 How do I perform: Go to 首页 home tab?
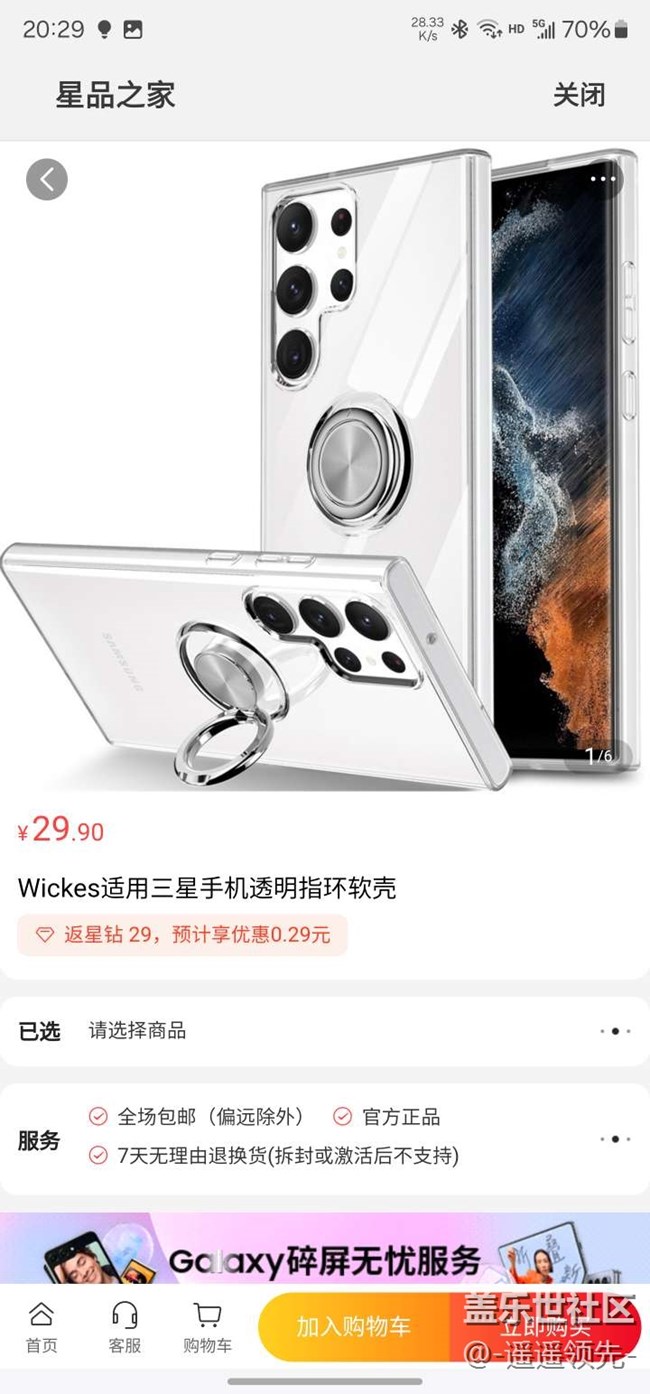click(x=41, y=1328)
